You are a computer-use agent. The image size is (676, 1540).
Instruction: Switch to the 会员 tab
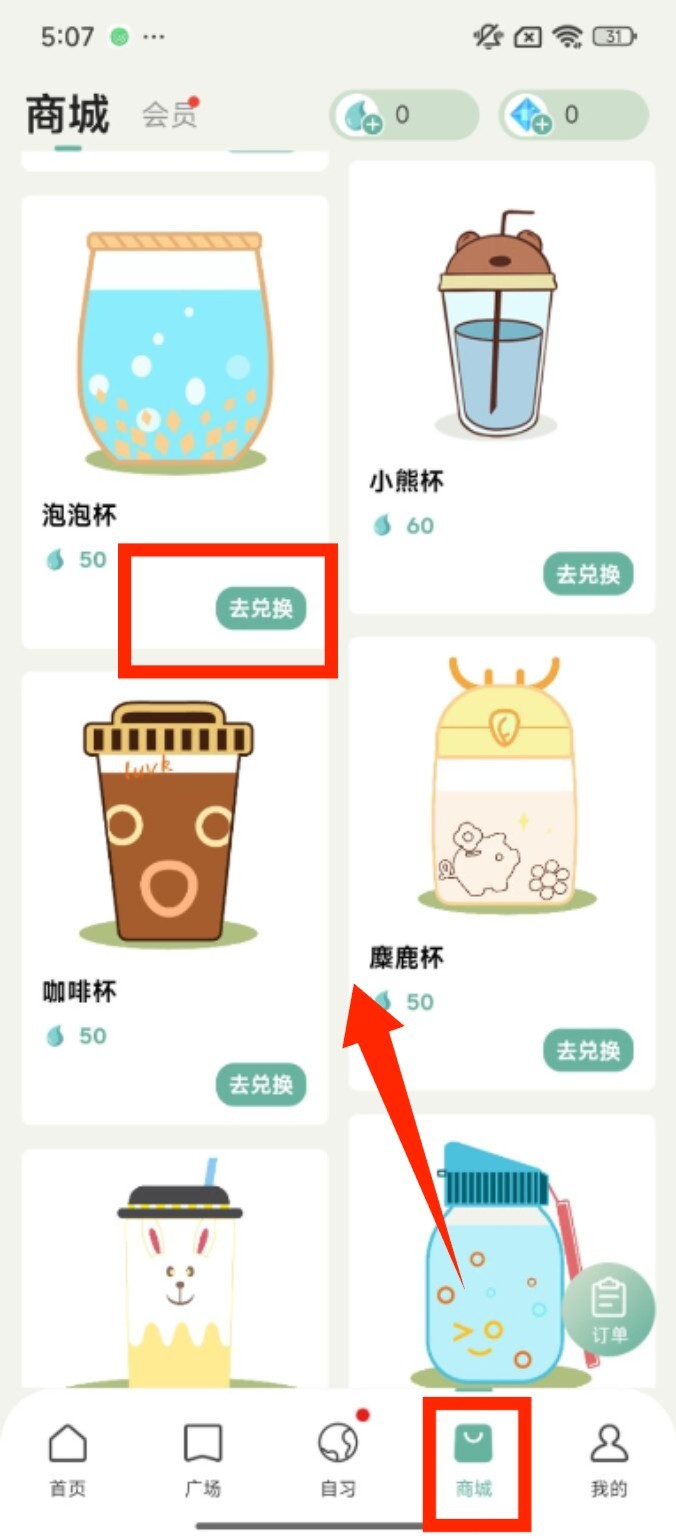pyautogui.click(x=168, y=115)
